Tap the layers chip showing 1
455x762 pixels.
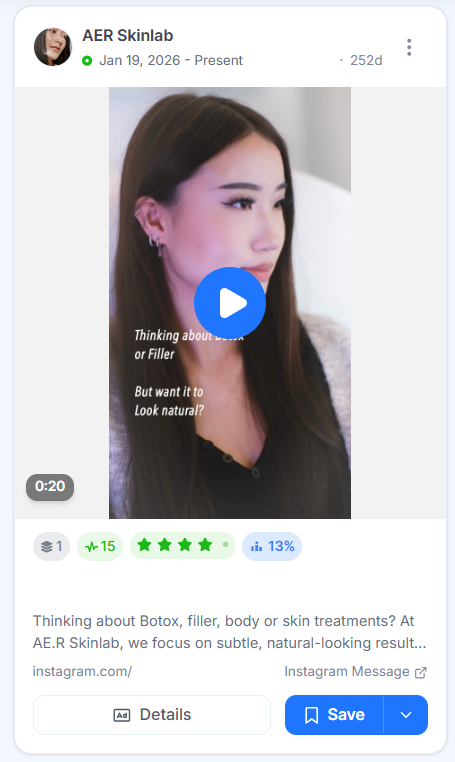(52, 546)
